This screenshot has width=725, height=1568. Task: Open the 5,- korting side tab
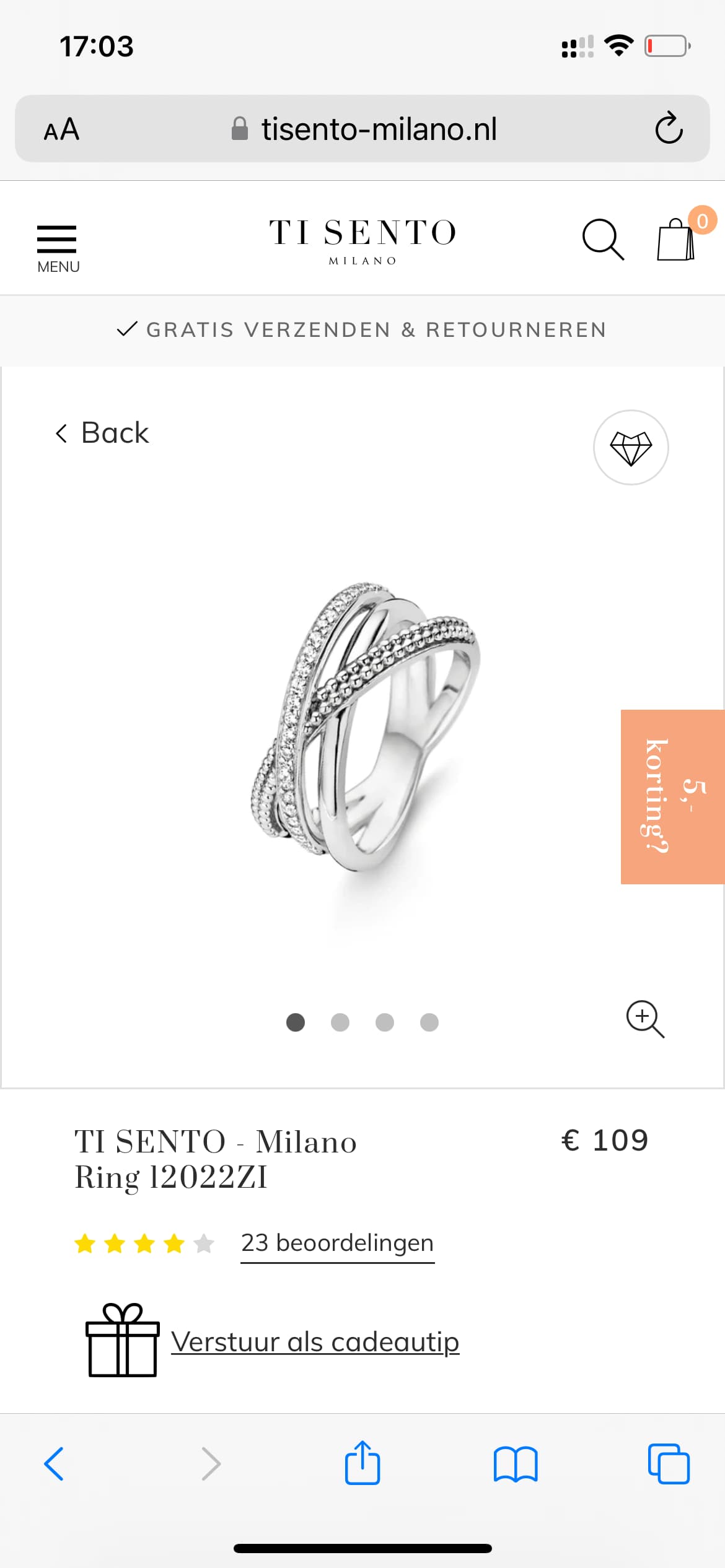(x=673, y=796)
